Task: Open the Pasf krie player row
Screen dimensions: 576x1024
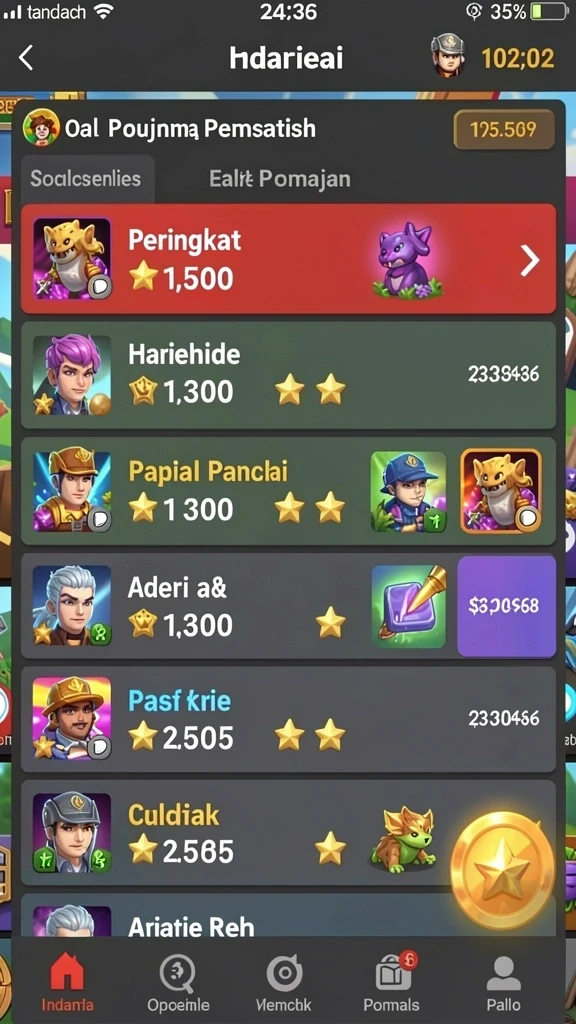Action: point(289,719)
